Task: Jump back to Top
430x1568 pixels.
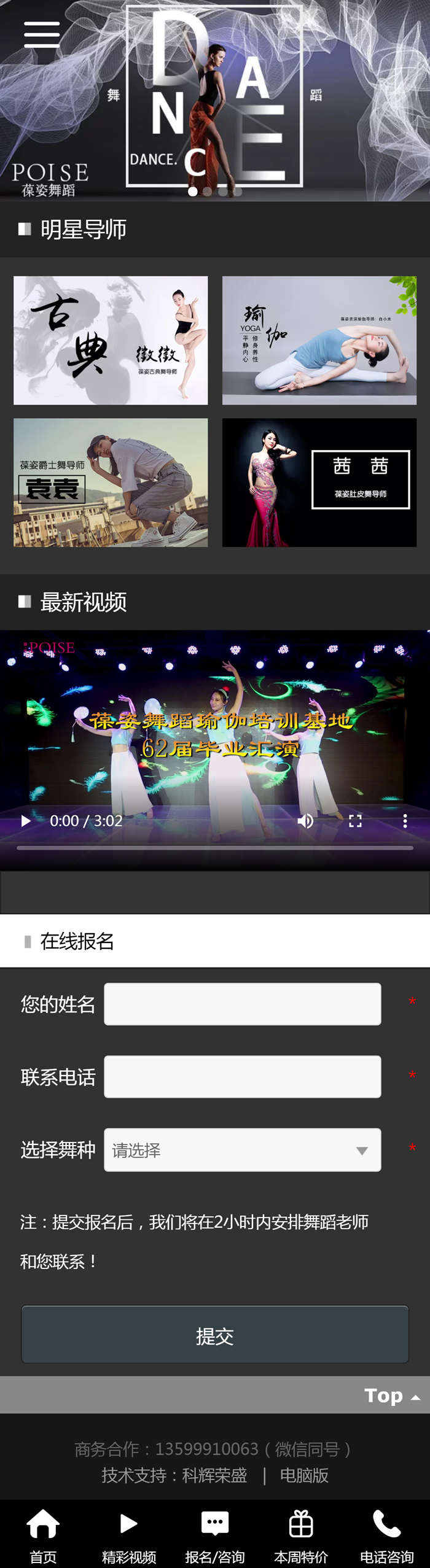Action: [x=391, y=1395]
